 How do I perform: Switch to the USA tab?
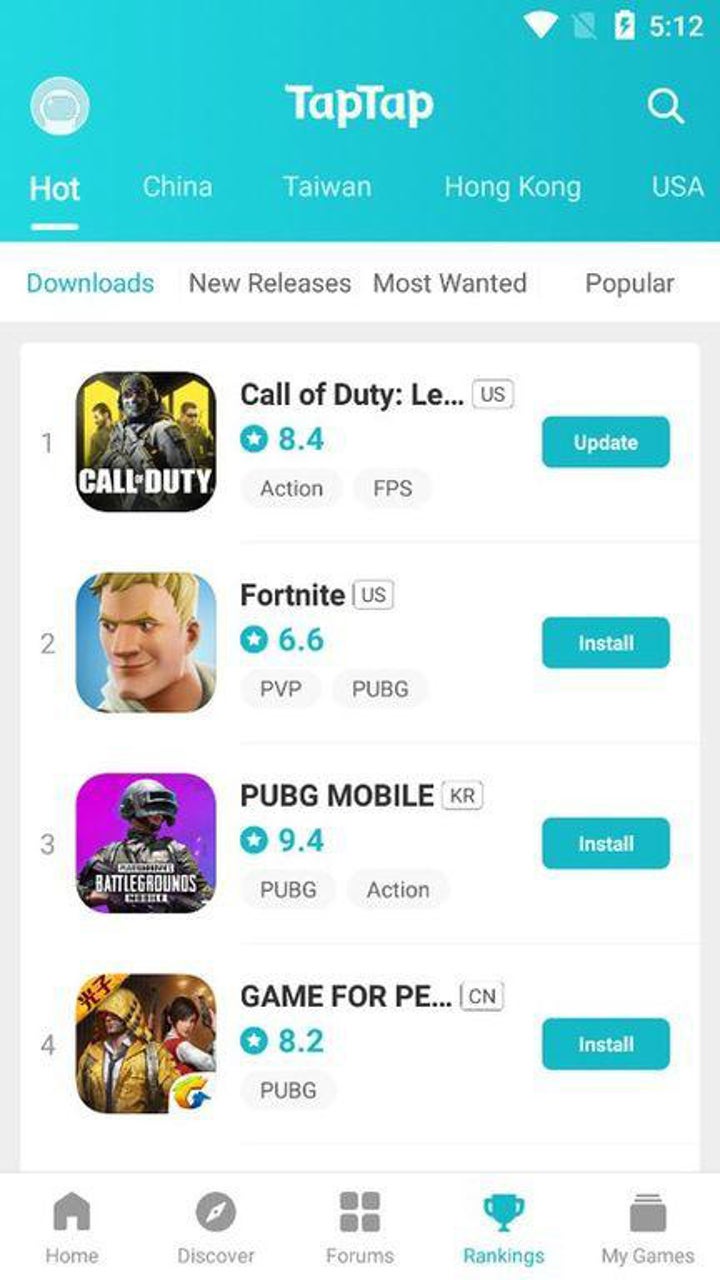(x=677, y=187)
